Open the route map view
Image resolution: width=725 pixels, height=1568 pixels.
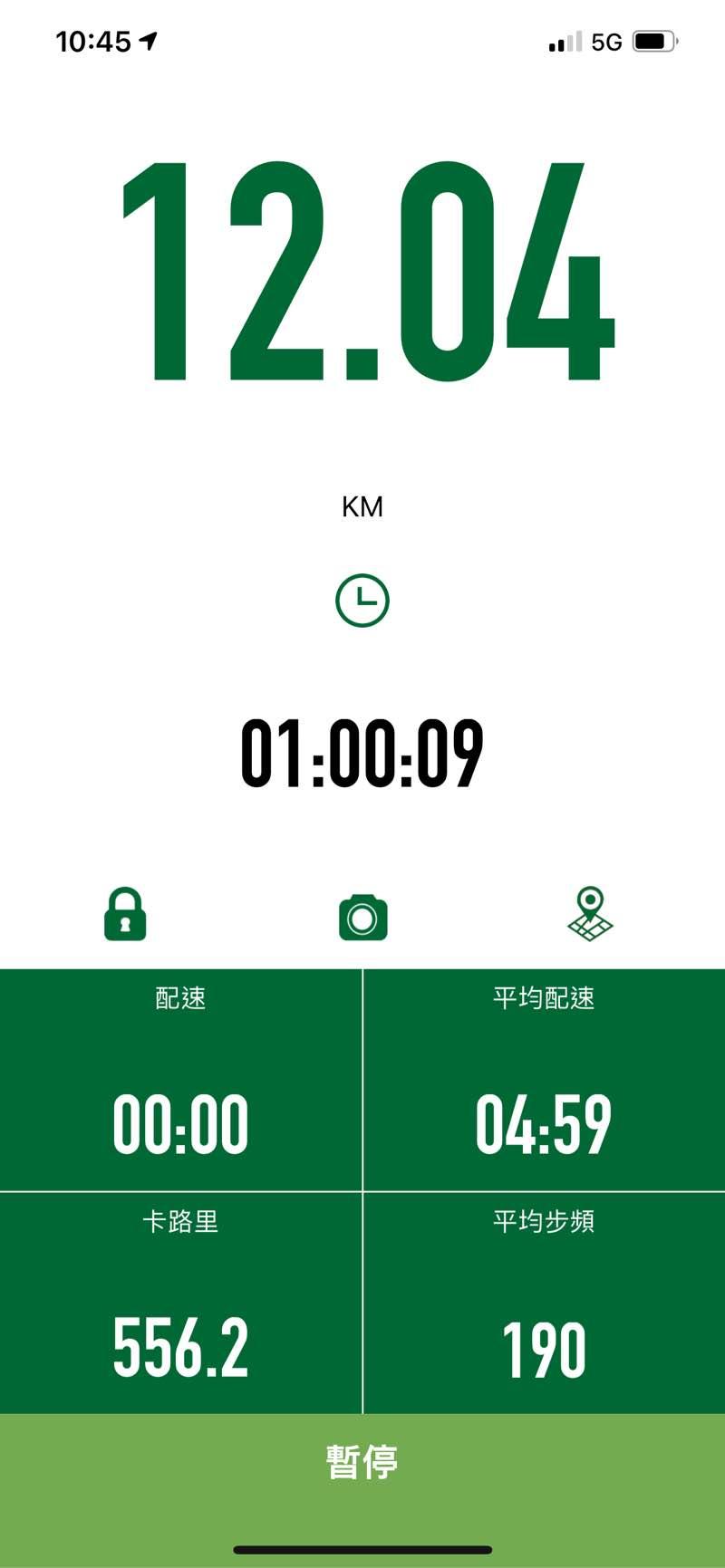590,914
